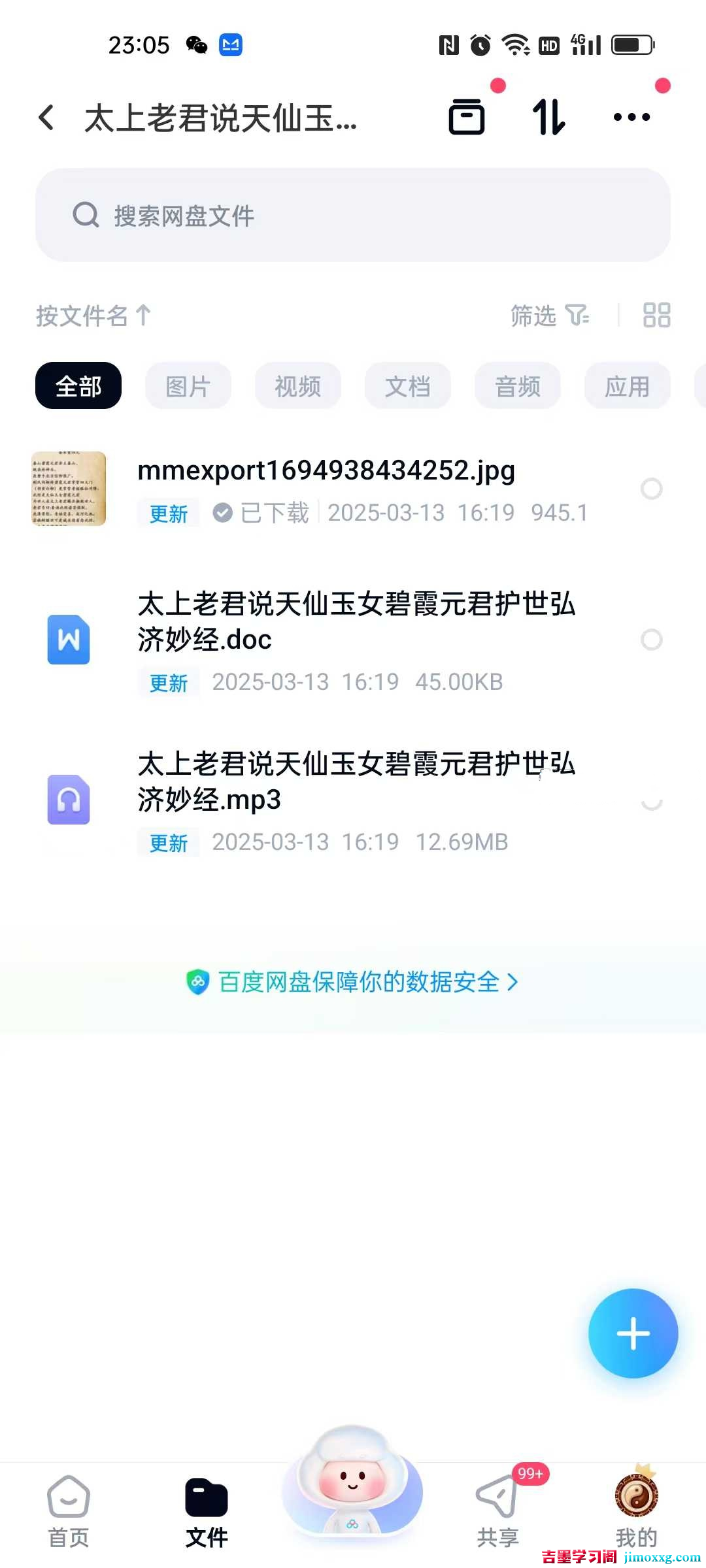Switch to the 音频 filter tab

pos(517,385)
